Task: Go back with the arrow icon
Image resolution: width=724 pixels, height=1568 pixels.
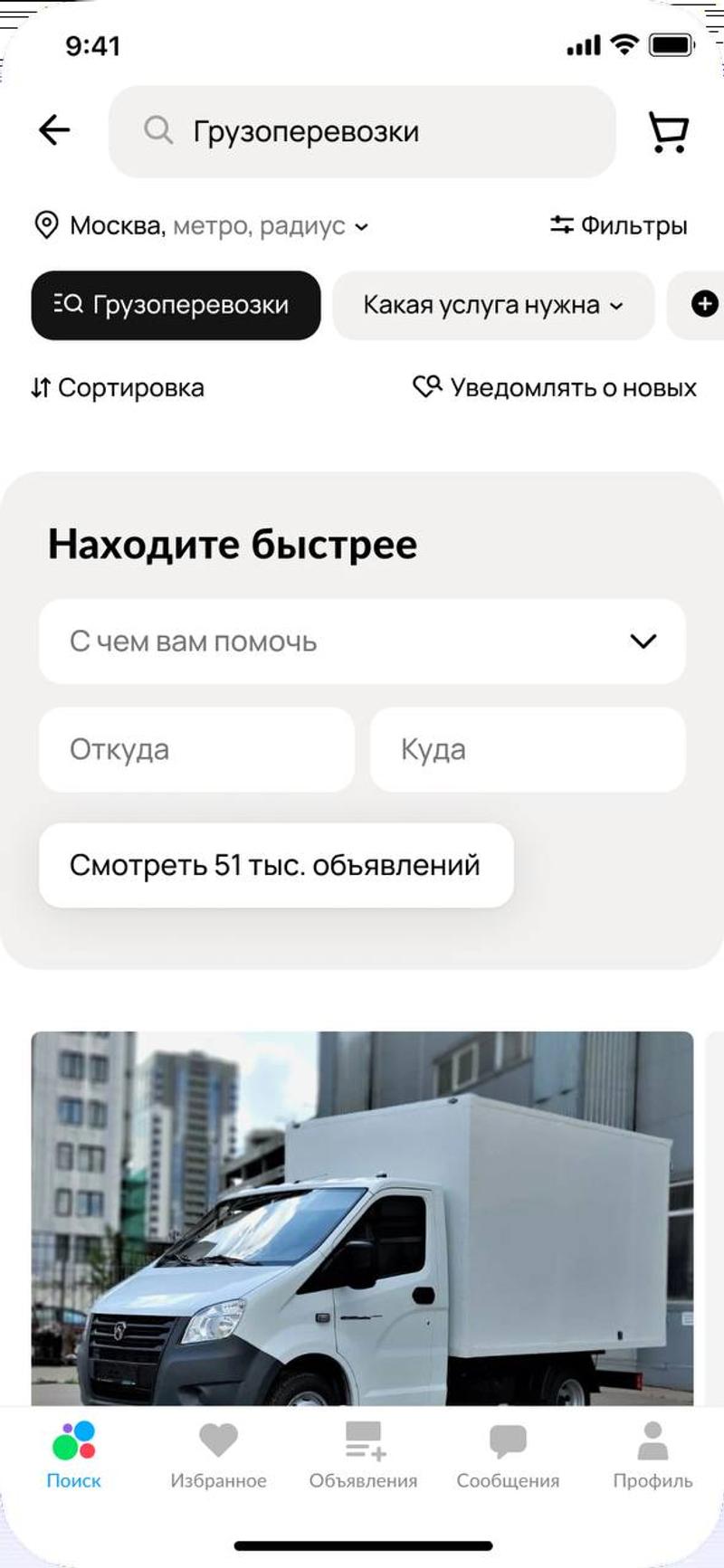Action: (54, 130)
